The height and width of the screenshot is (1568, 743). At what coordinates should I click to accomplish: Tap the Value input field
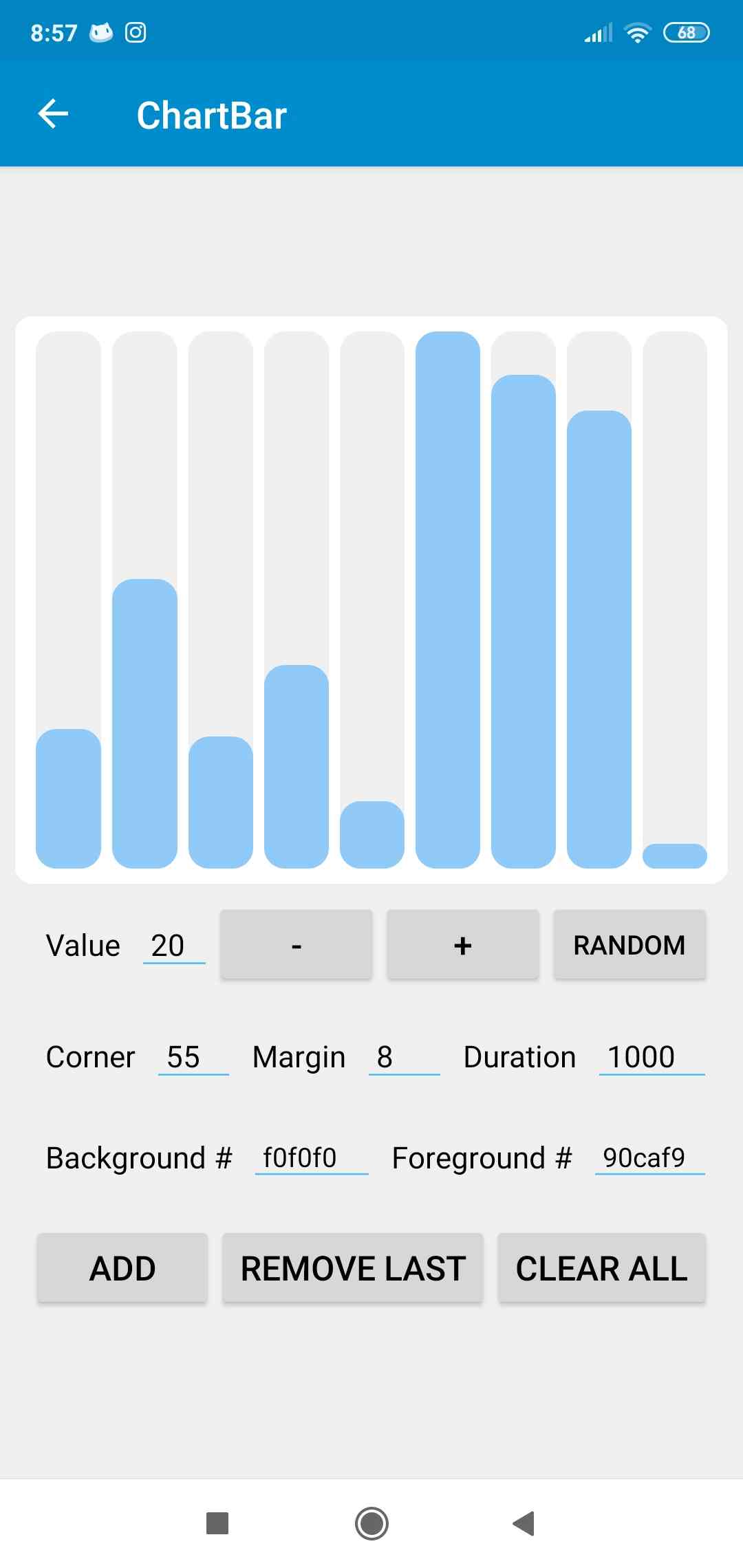(174, 945)
